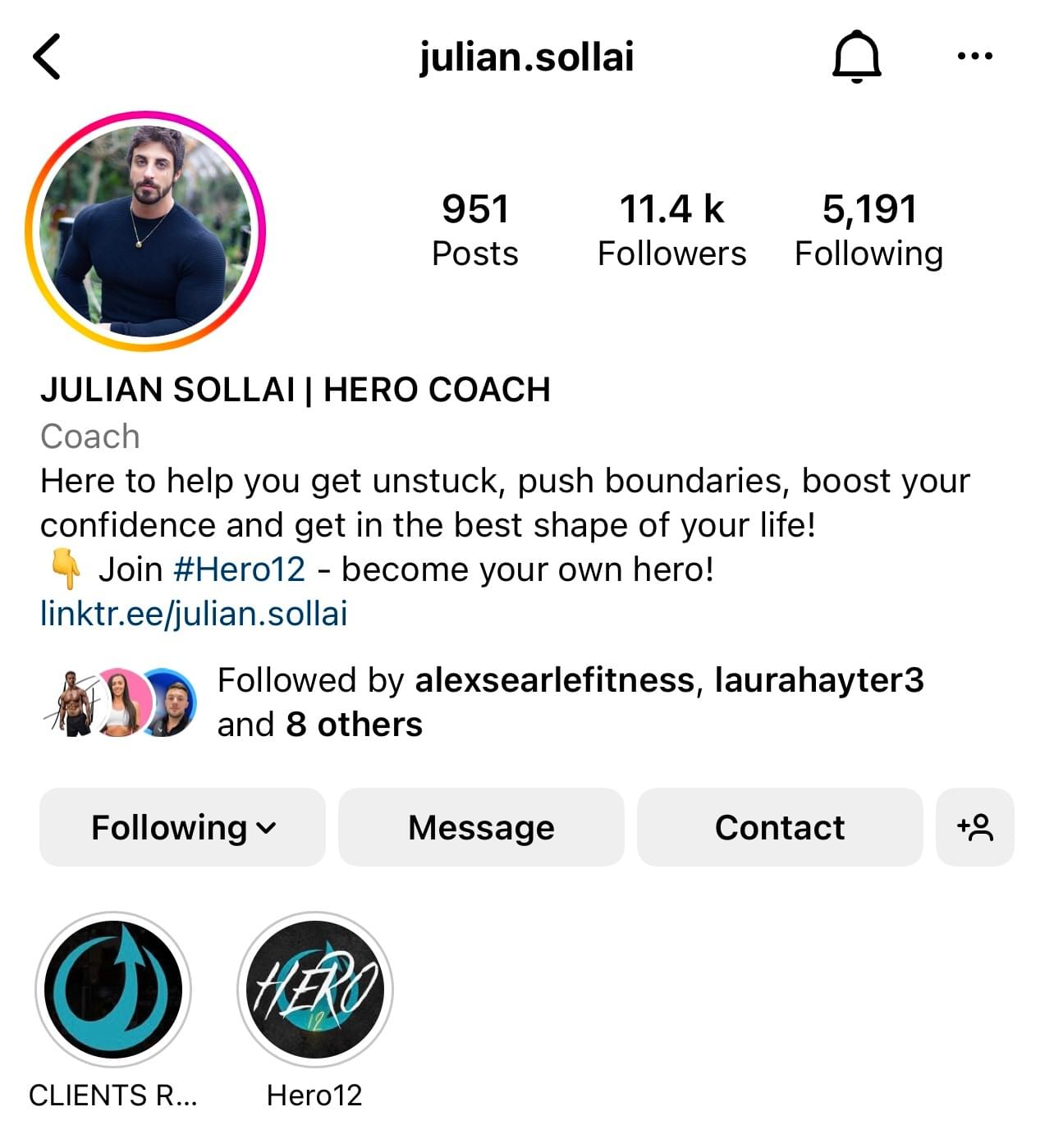The width and height of the screenshot is (1054, 1148).
Task: Expand the Following dropdown button
Action: [x=182, y=827]
